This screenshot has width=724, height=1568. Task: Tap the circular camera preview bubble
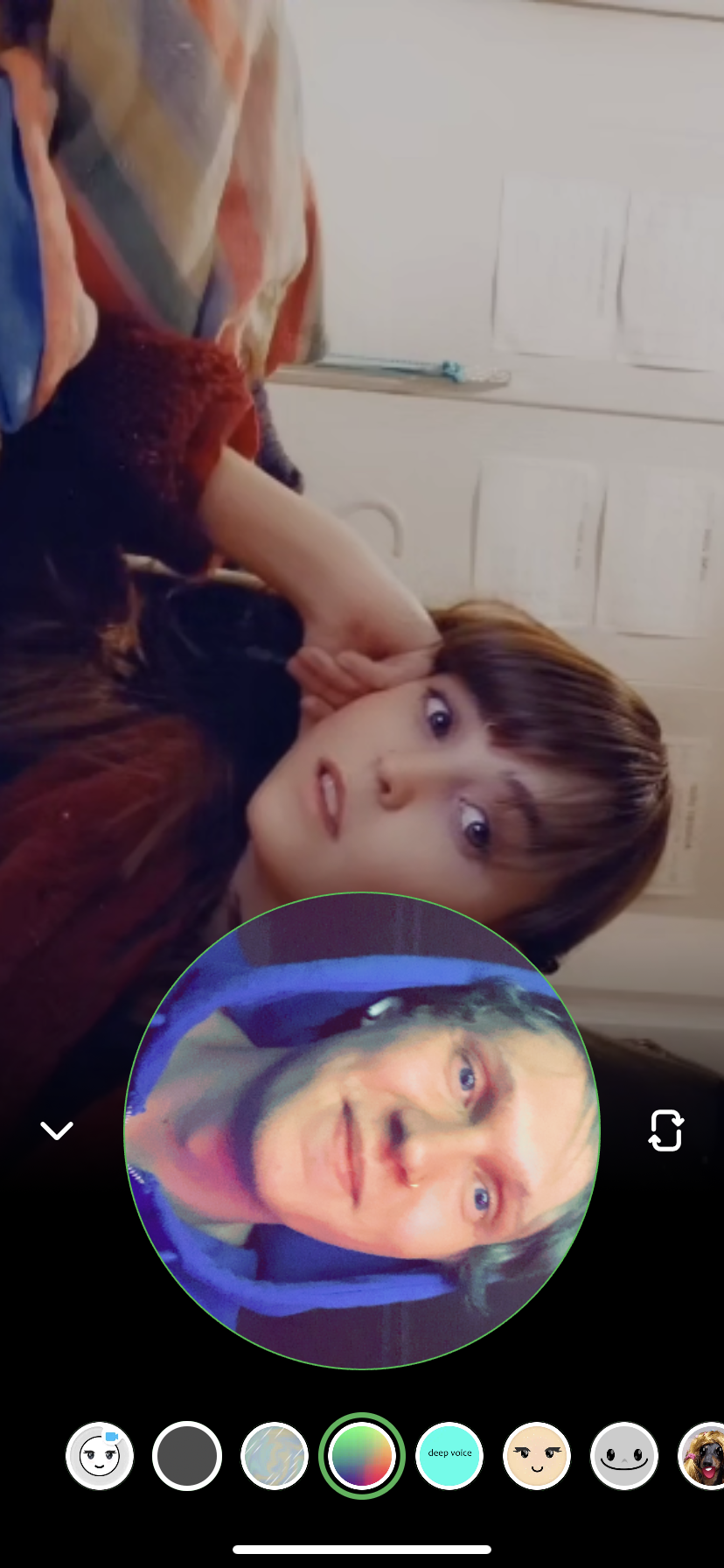point(362,1130)
